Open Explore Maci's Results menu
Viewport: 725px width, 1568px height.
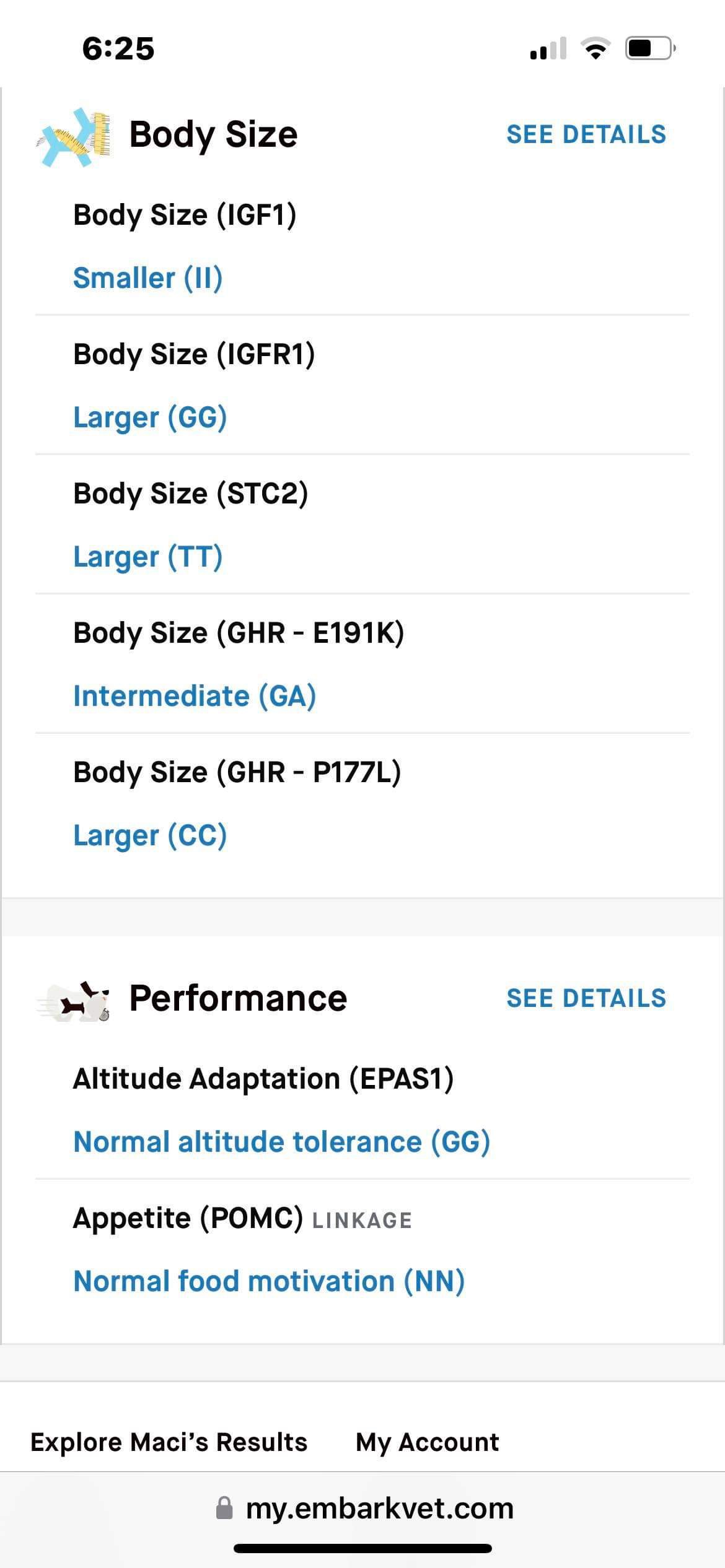(169, 1442)
